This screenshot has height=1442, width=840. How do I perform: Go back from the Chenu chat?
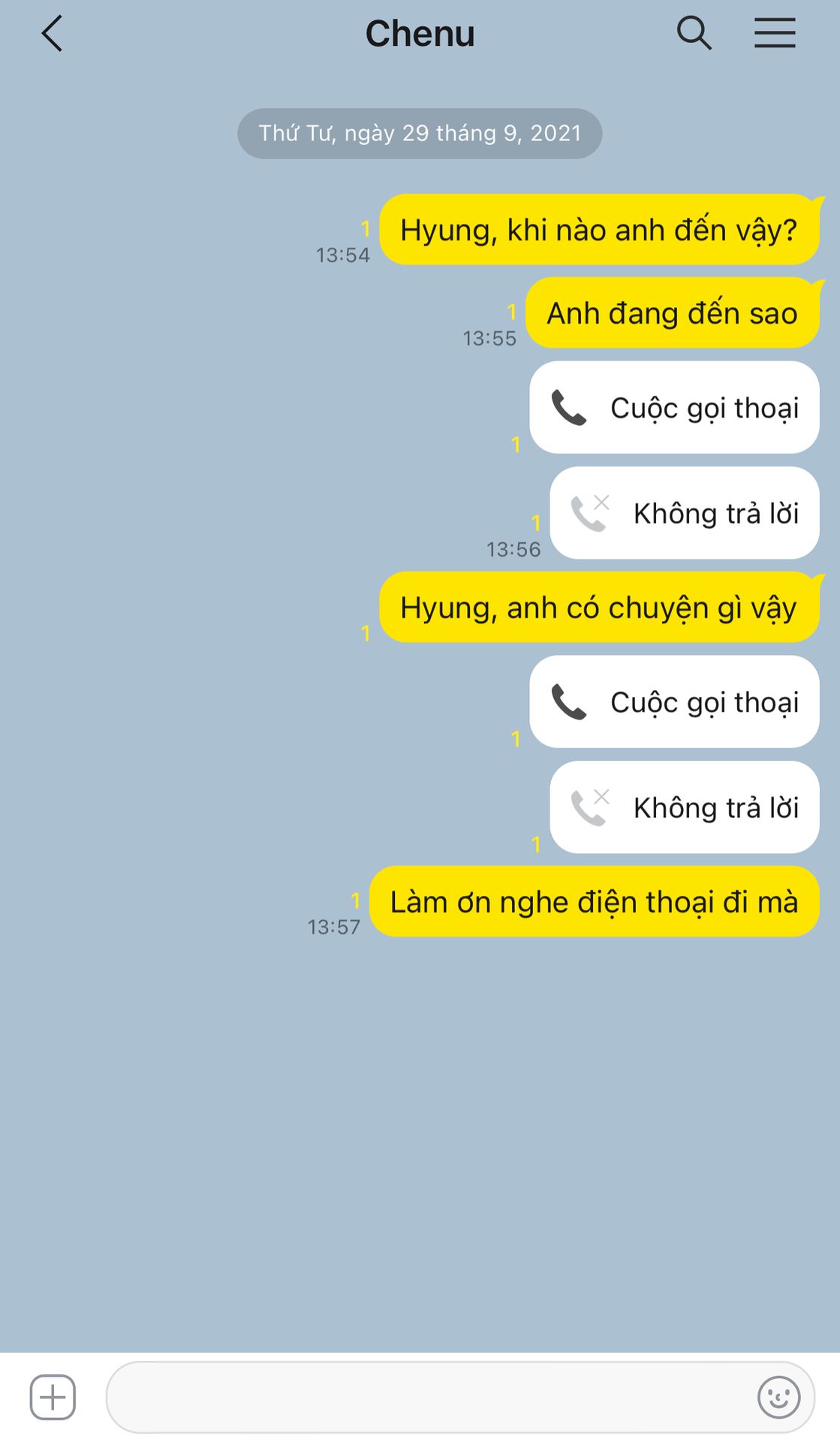pyautogui.click(x=51, y=34)
